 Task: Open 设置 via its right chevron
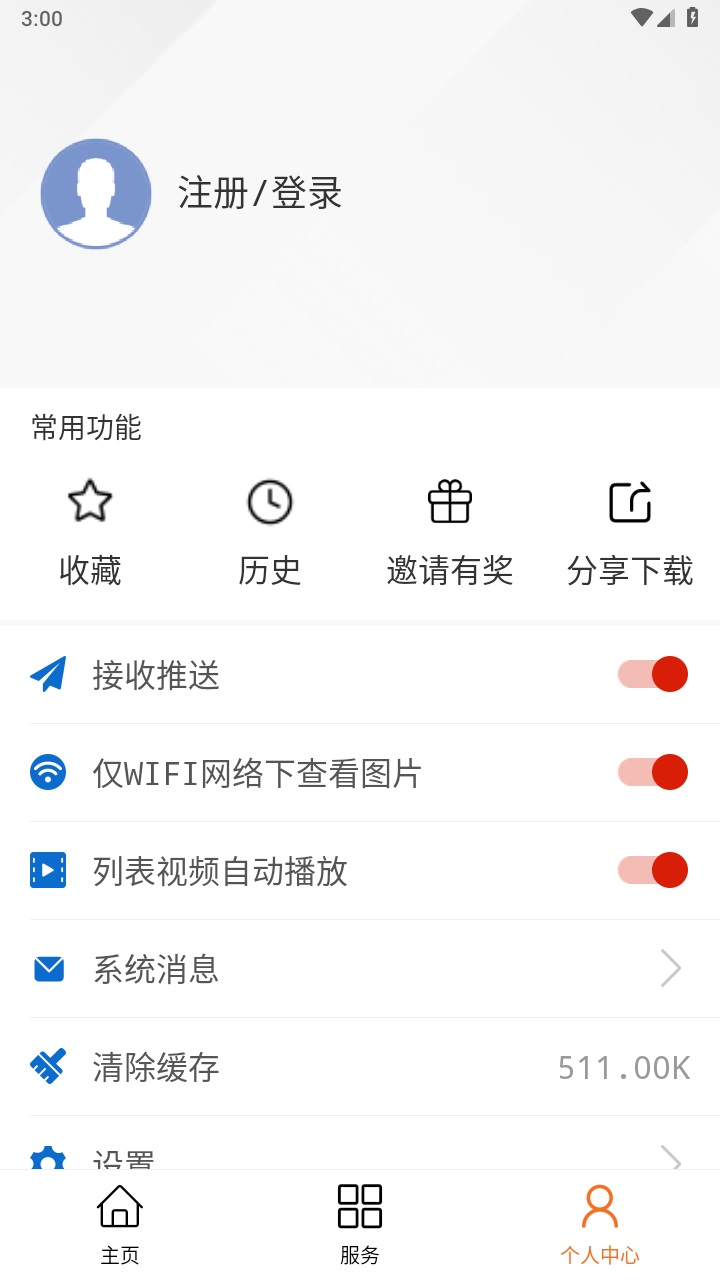tap(669, 1158)
